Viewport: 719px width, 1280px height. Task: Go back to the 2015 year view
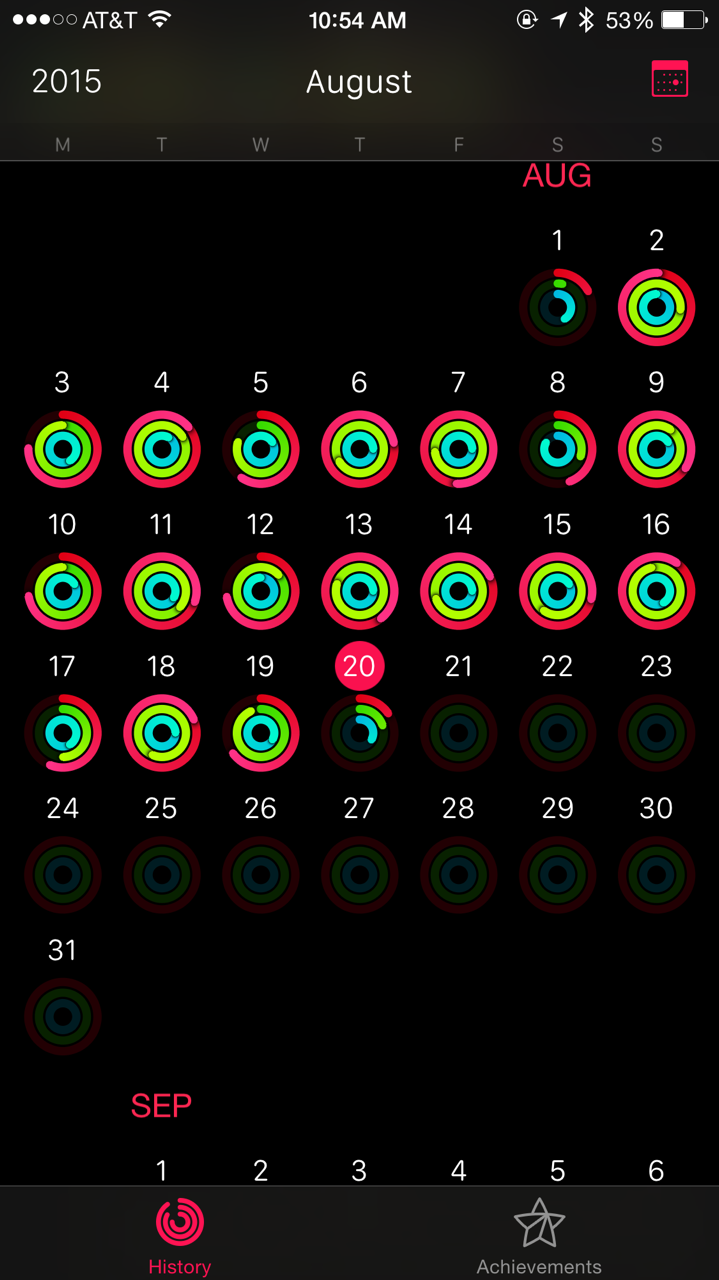66,81
